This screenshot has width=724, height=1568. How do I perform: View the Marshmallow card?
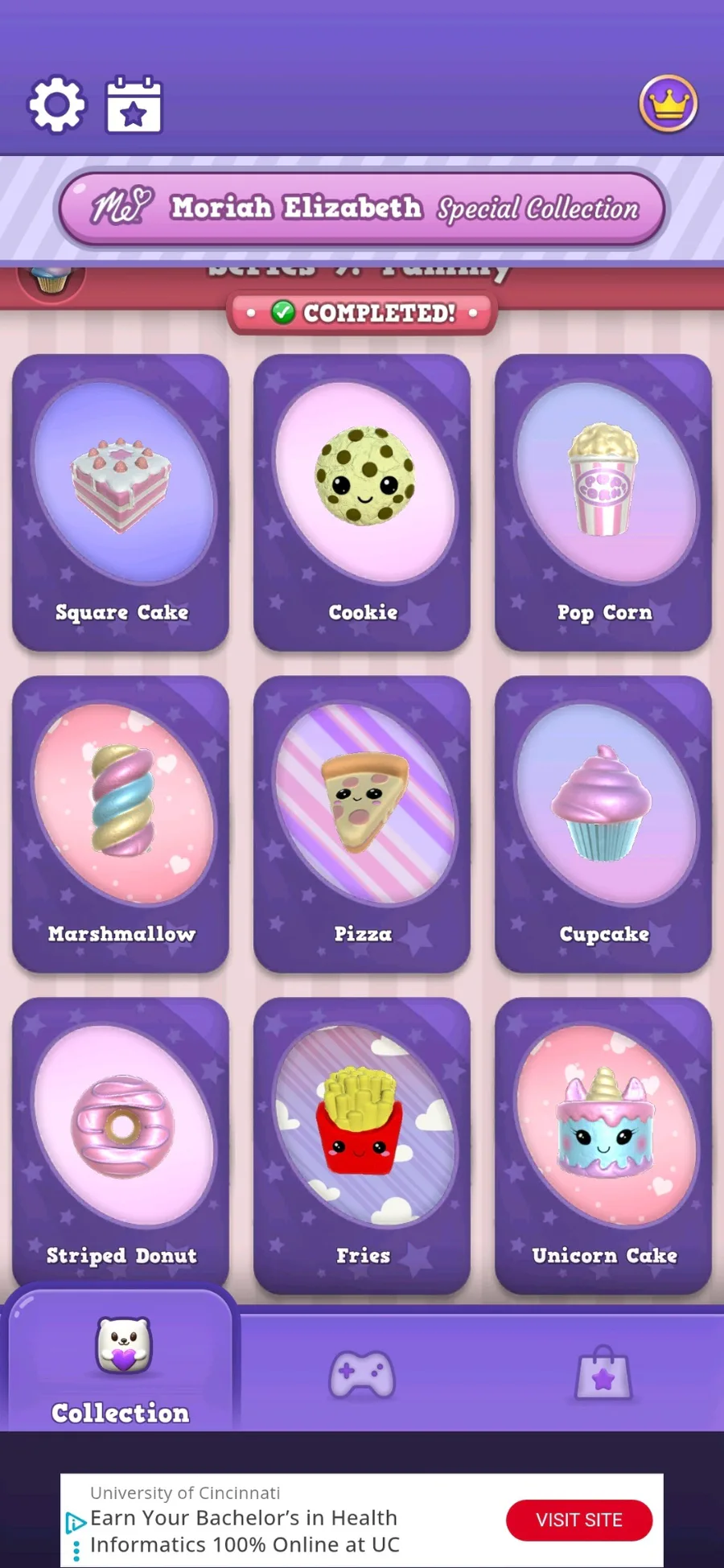(121, 825)
